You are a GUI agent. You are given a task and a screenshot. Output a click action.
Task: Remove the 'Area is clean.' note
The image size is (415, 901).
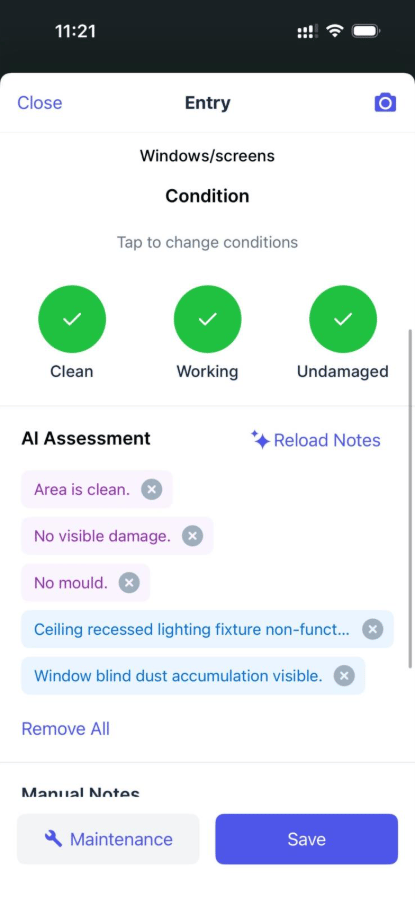[152, 490]
